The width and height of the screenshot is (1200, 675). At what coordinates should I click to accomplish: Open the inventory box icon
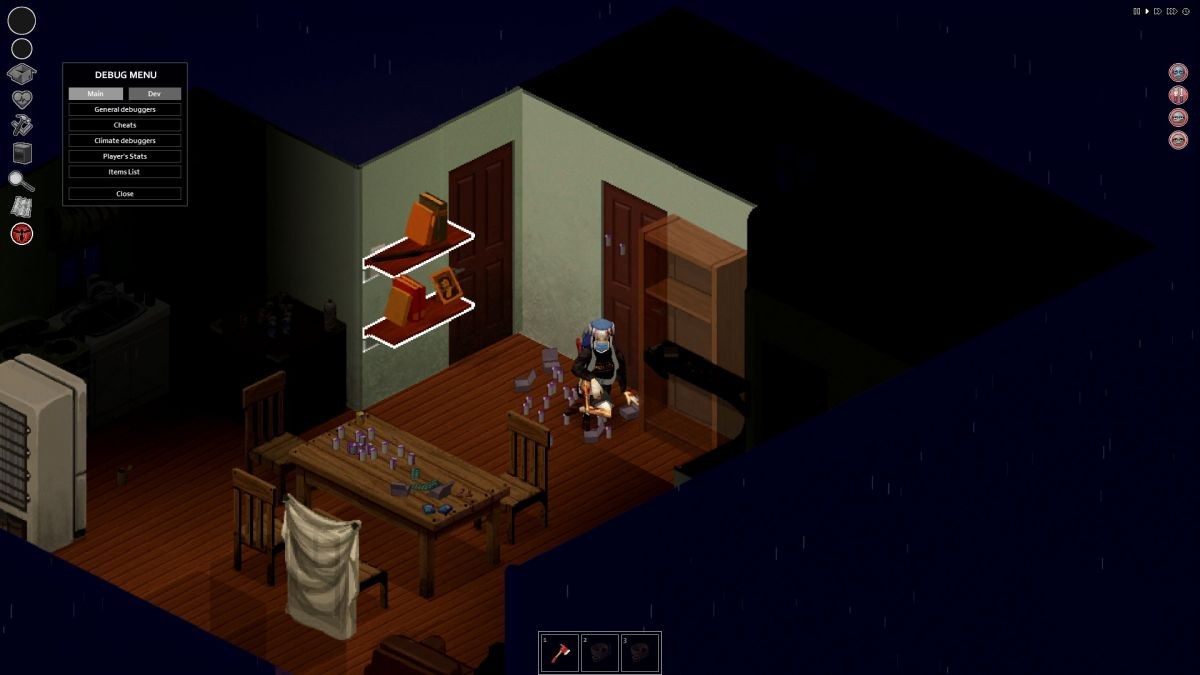pos(22,74)
